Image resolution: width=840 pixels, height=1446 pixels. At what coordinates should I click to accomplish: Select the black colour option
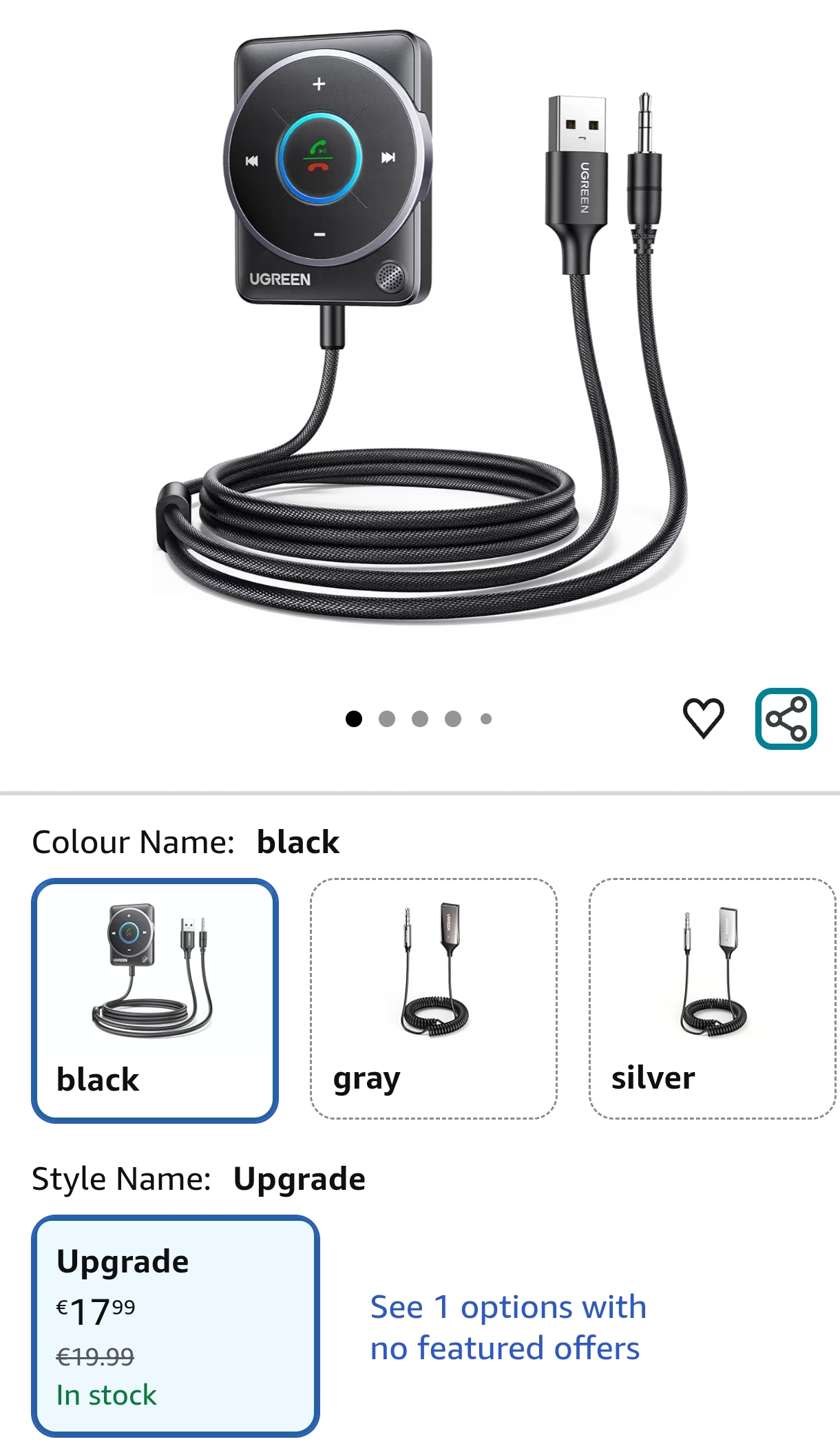tap(155, 1000)
